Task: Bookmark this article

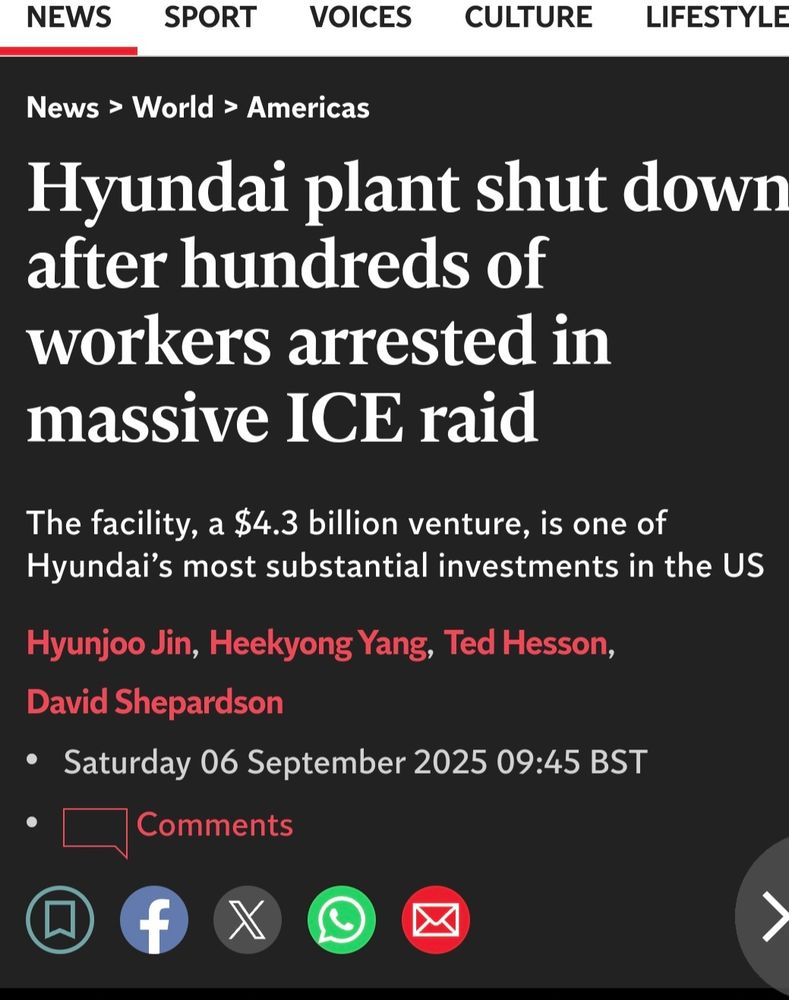Action: 60,919
